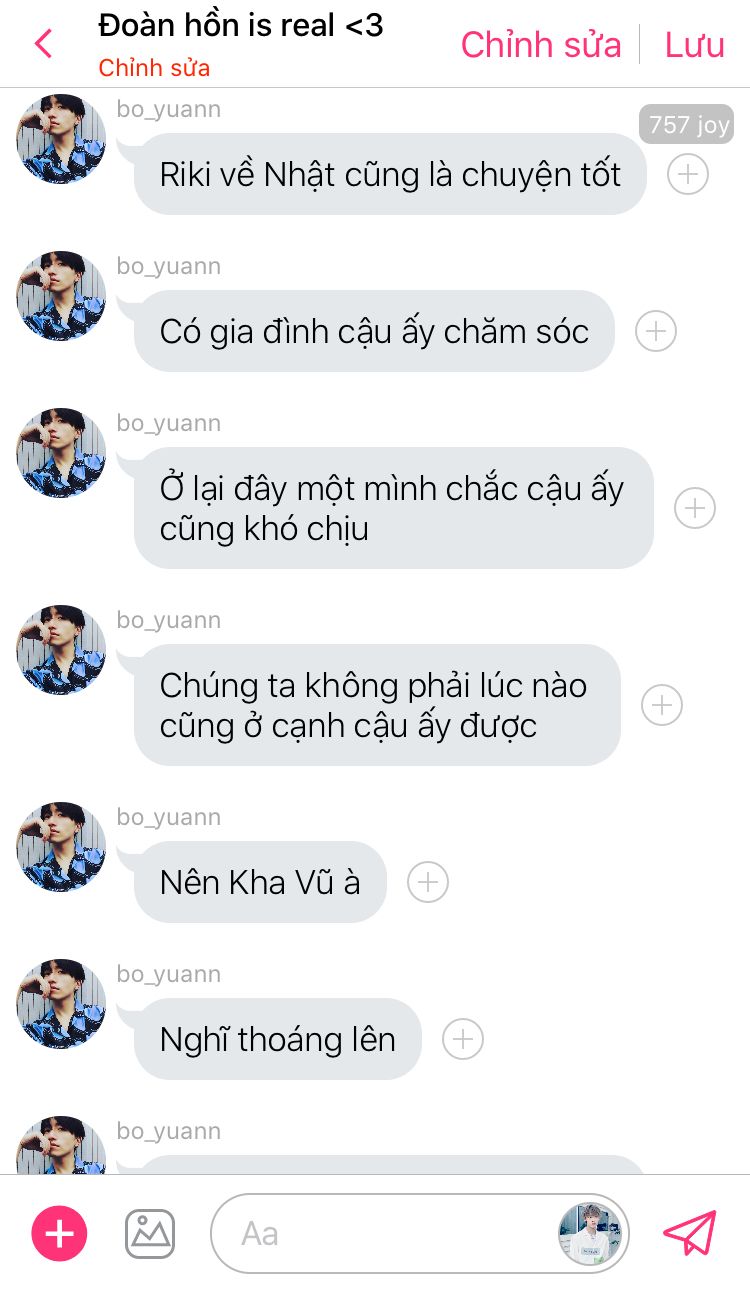Tap plus next to 'Ở lại đây một mình' message
The width and height of the screenshot is (750, 1294).
(695, 508)
